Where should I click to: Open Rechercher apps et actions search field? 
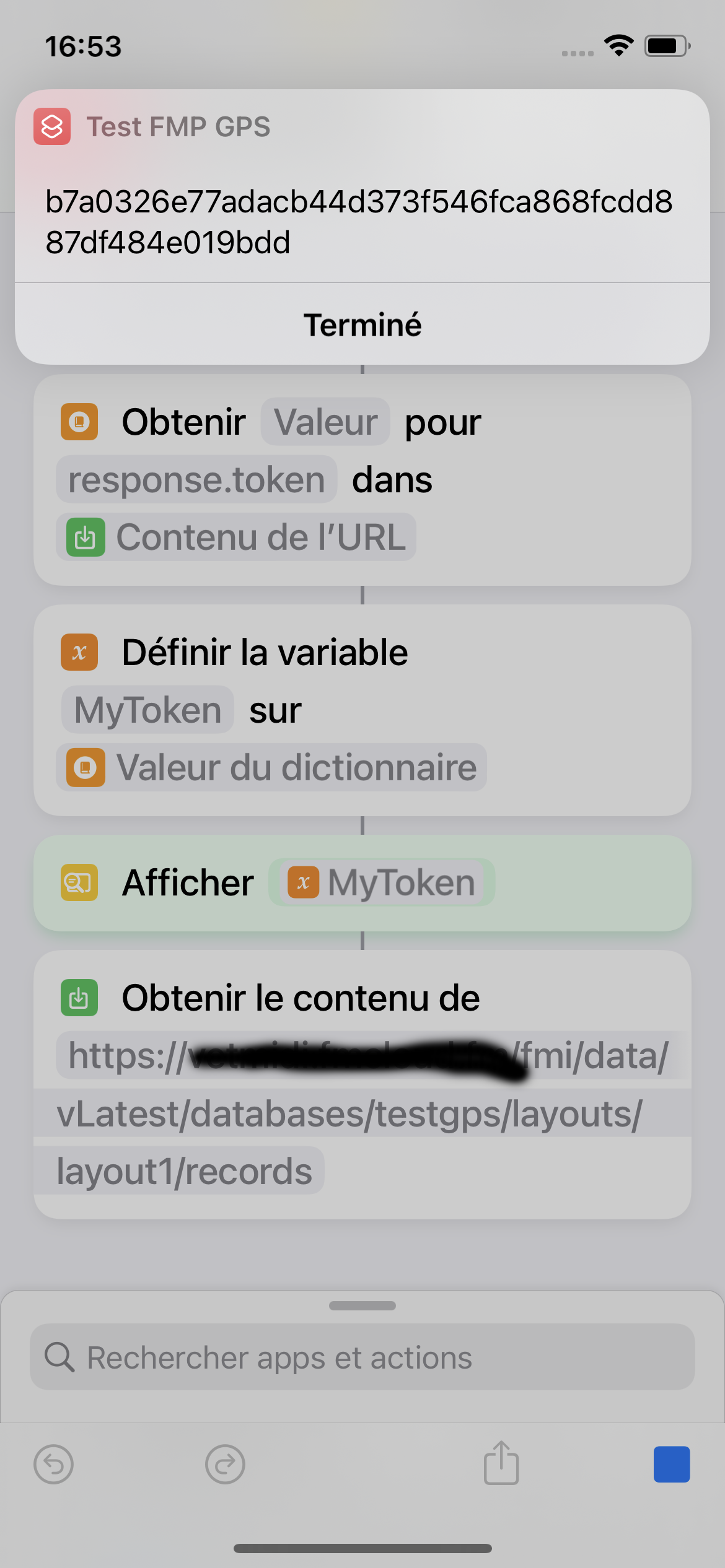[x=362, y=1357]
